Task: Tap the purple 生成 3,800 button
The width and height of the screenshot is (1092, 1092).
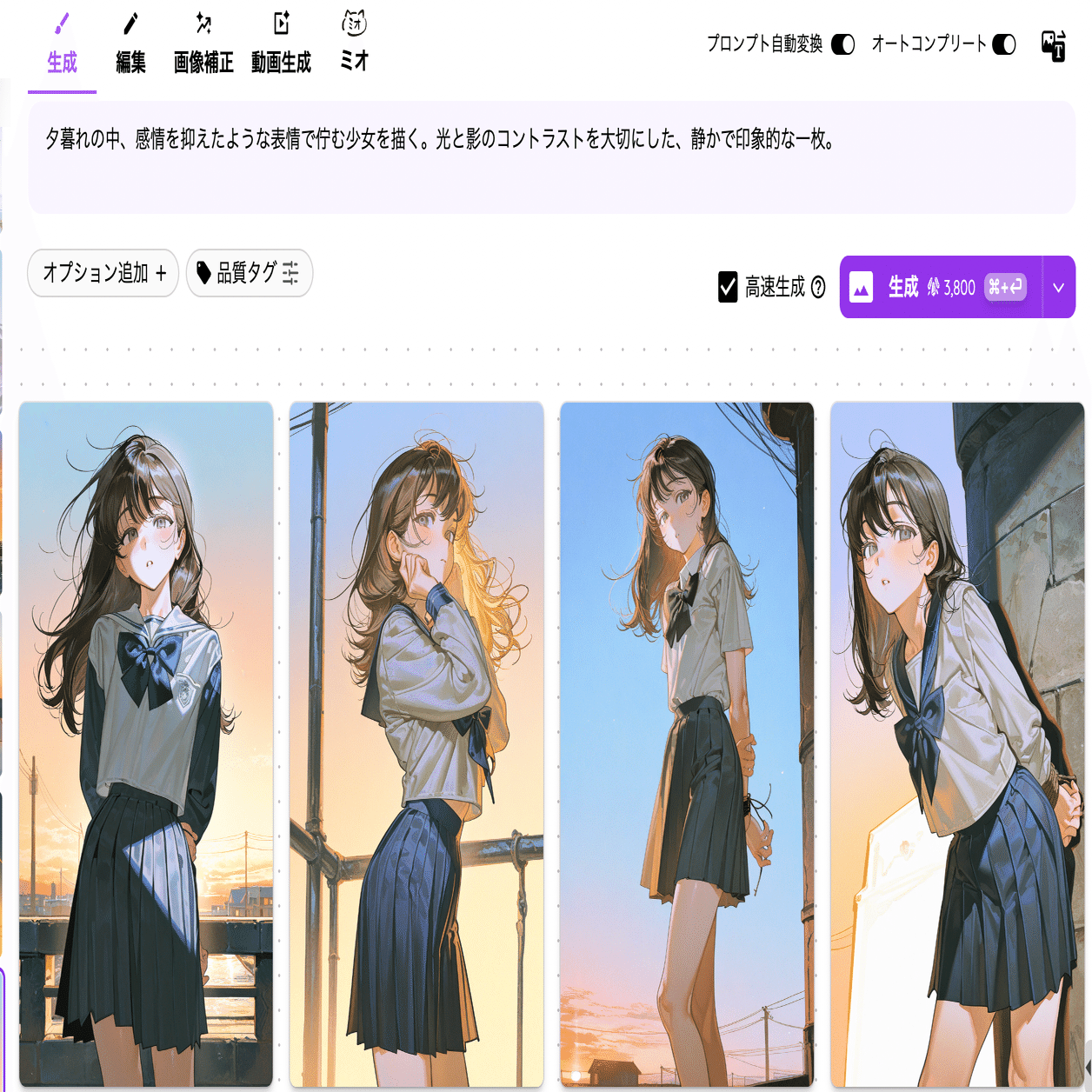Action: tap(941, 287)
